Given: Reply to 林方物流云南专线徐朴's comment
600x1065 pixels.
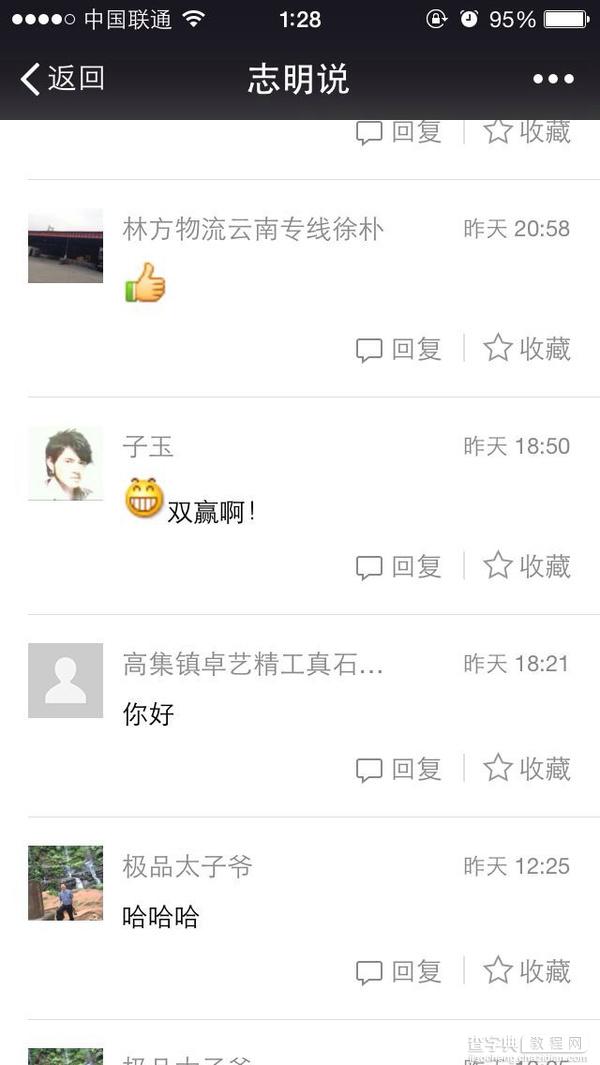Looking at the screenshot, I should click(399, 349).
